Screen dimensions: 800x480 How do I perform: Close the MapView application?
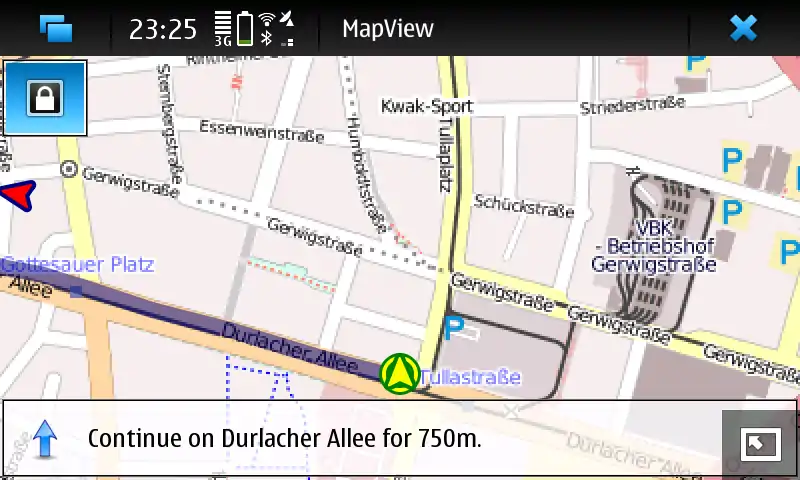743,28
